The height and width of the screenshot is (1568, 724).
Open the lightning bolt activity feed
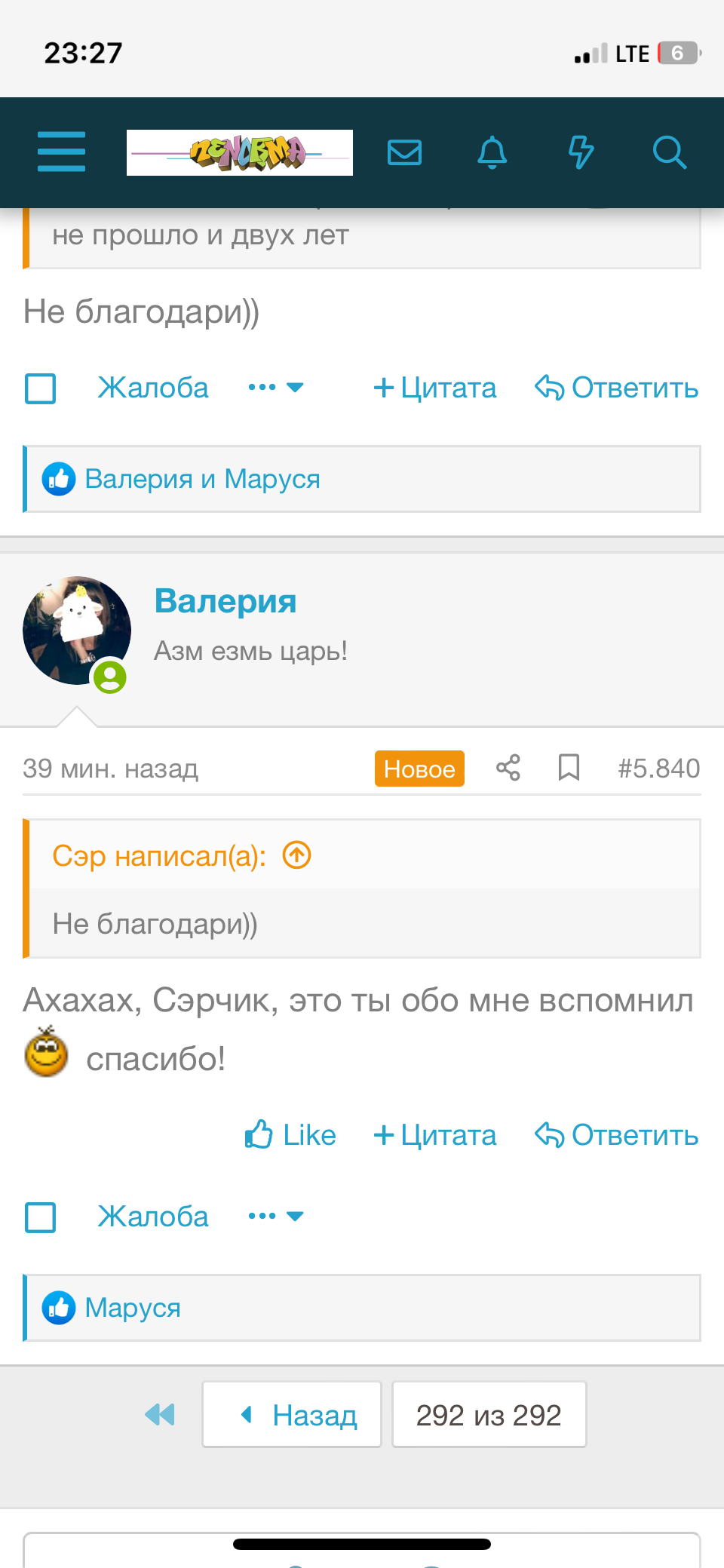pyautogui.click(x=581, y=152)
